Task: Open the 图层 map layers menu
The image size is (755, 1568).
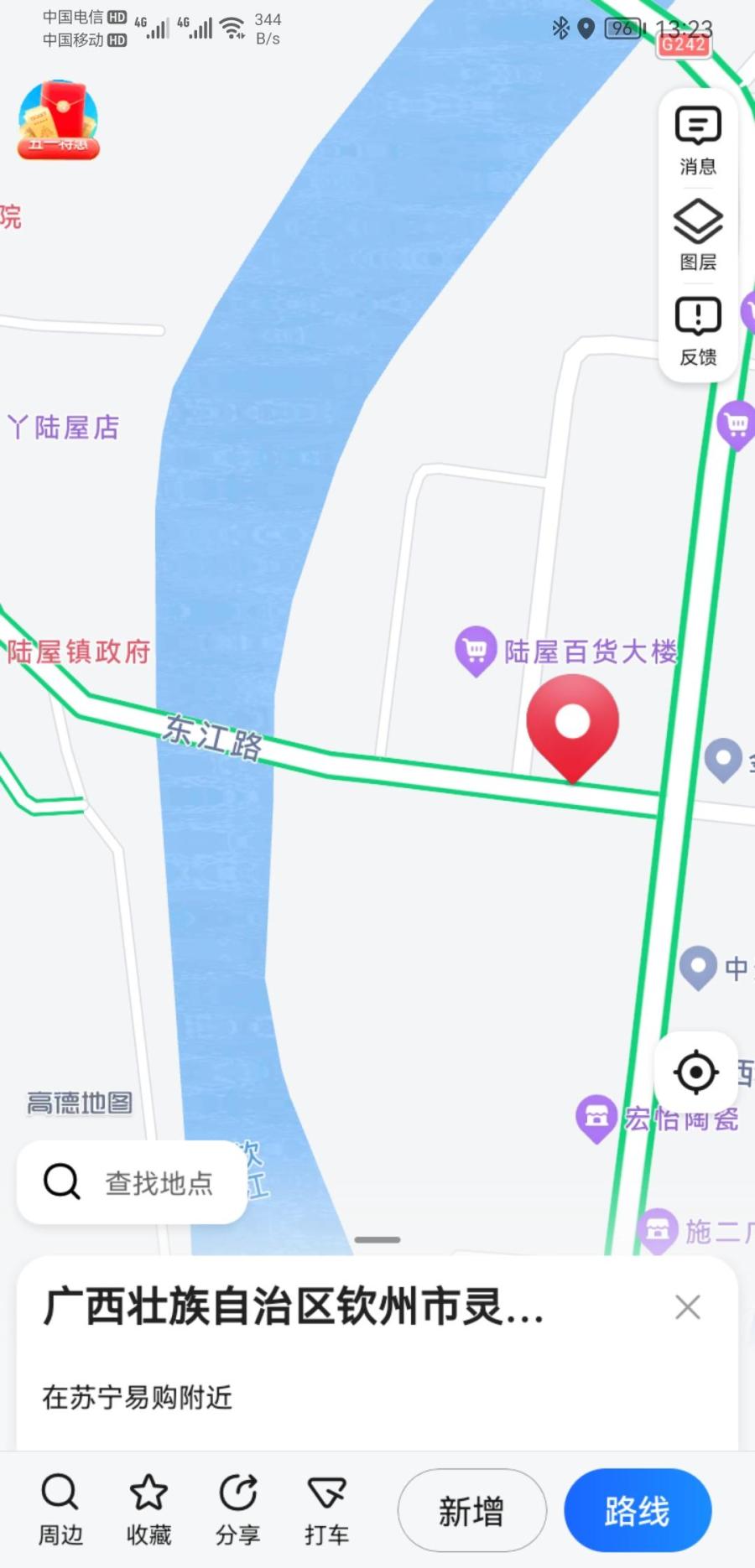Action: [698, 235]
